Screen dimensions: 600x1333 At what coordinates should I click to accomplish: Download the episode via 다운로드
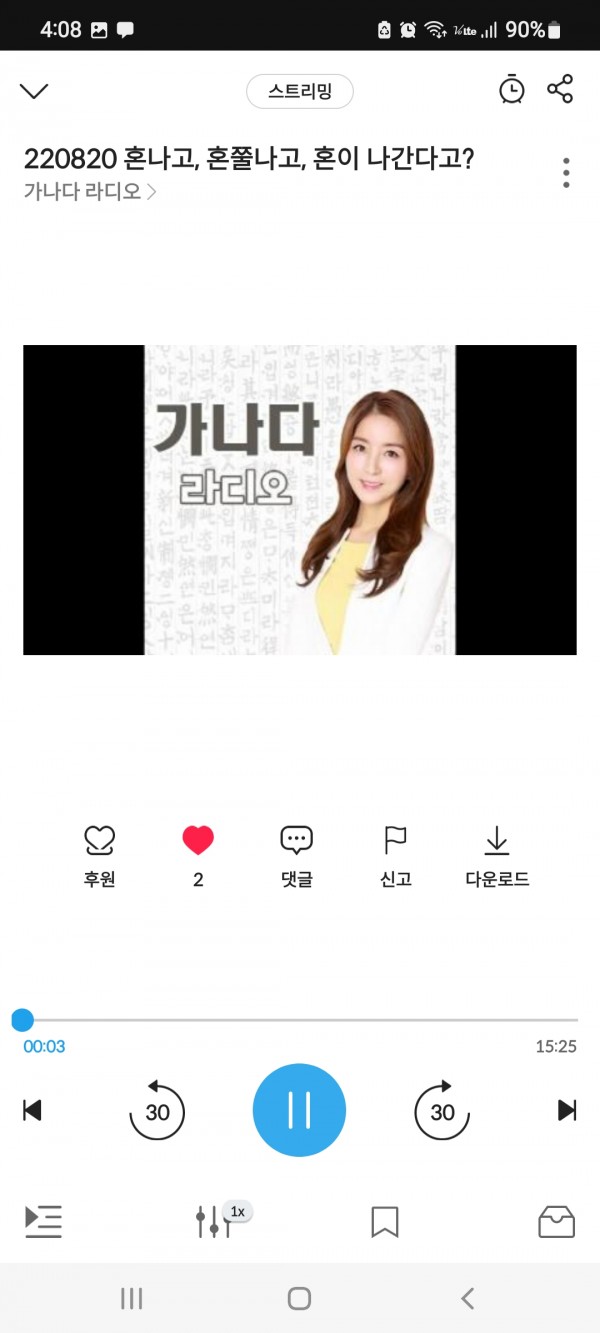point(497,856)
